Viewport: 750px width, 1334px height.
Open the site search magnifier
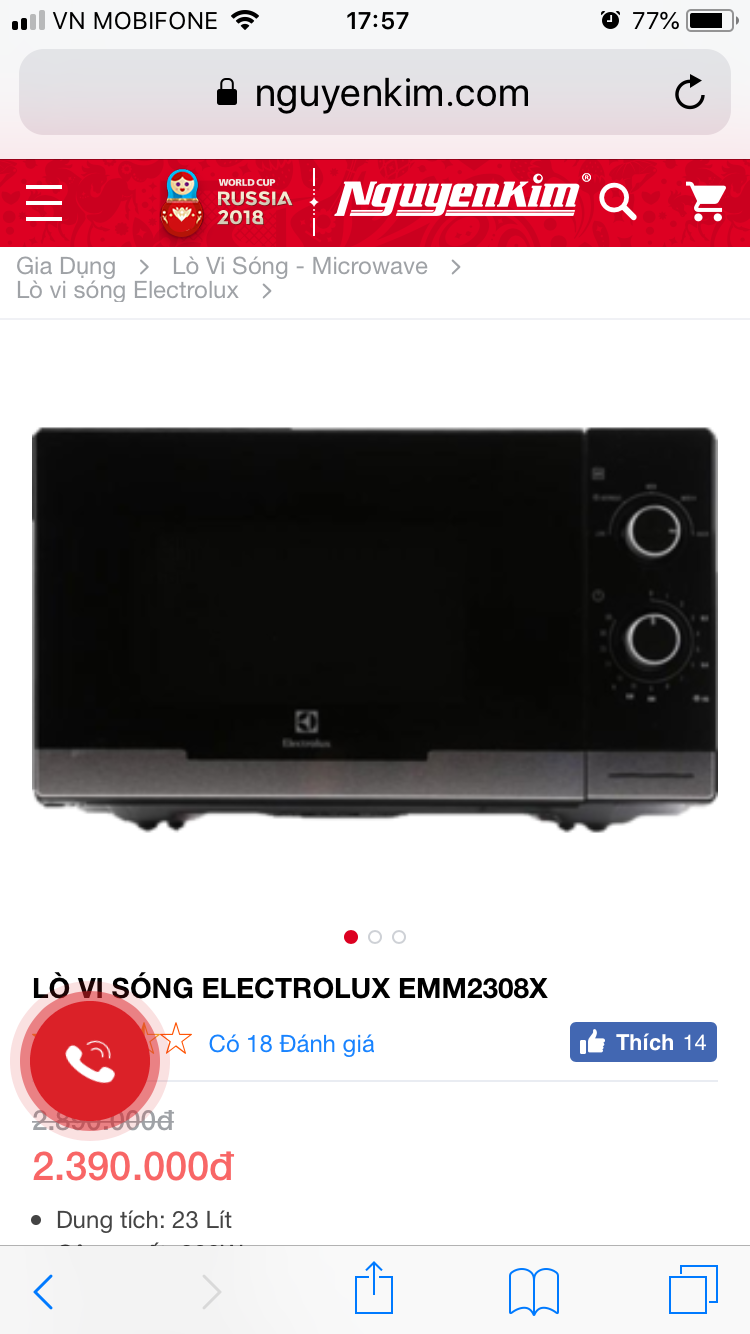617,202
